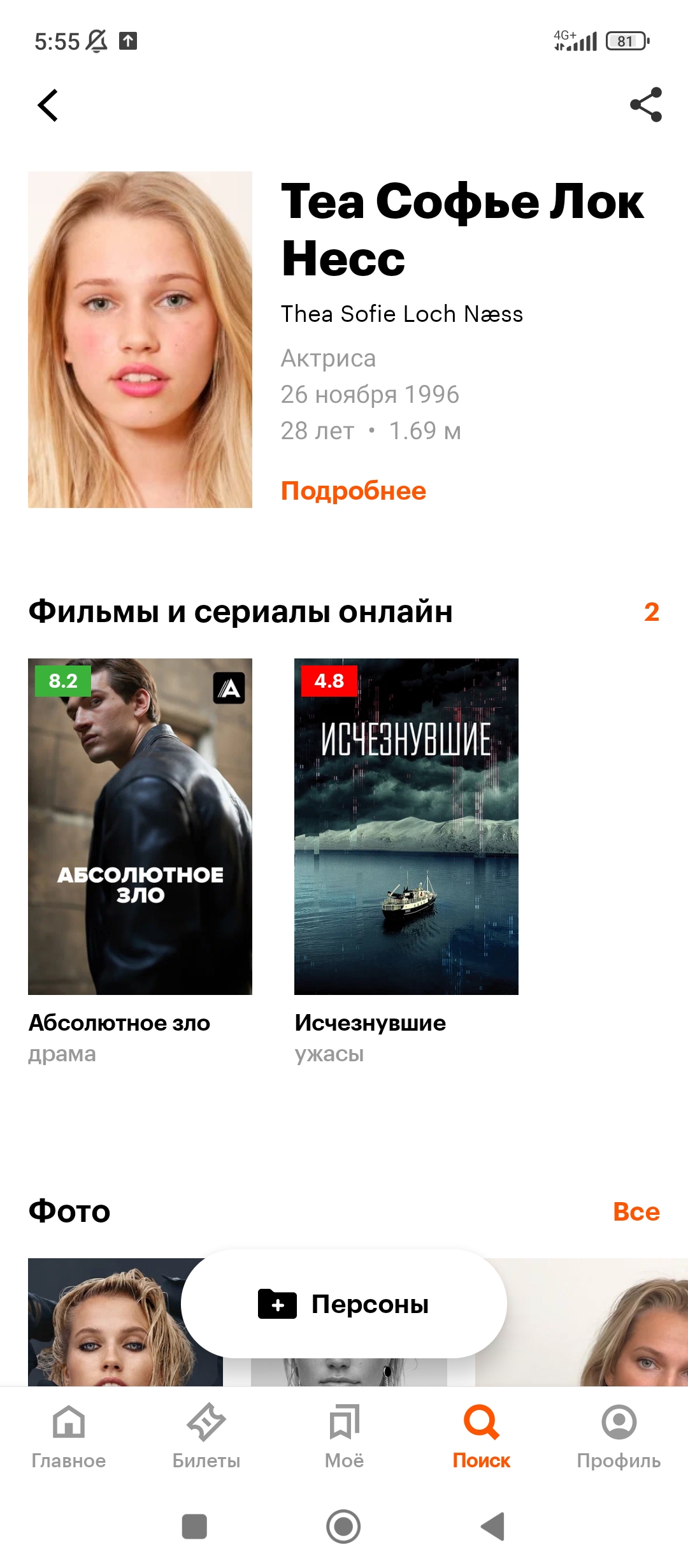The height and width of the screenshot is (1568, 688).
Task: Go back using the top arrow
Action: [x=48, y=105]
